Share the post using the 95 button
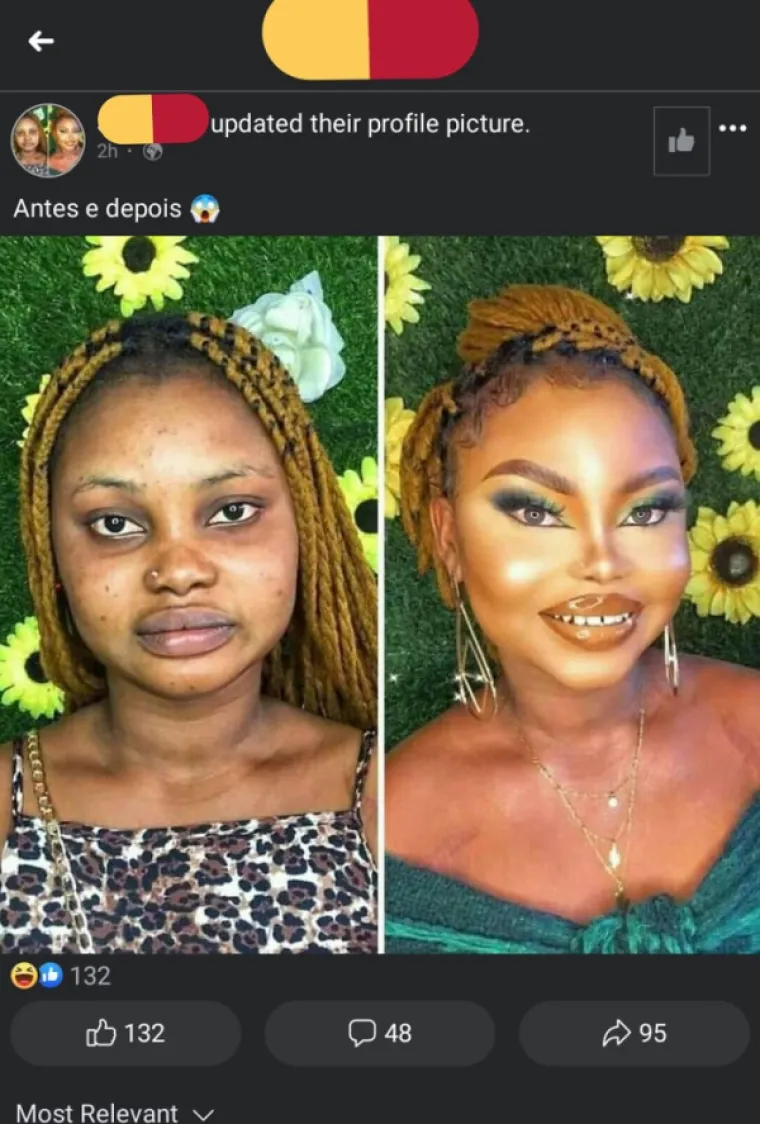760x1124 pixels. point(634,1033)
